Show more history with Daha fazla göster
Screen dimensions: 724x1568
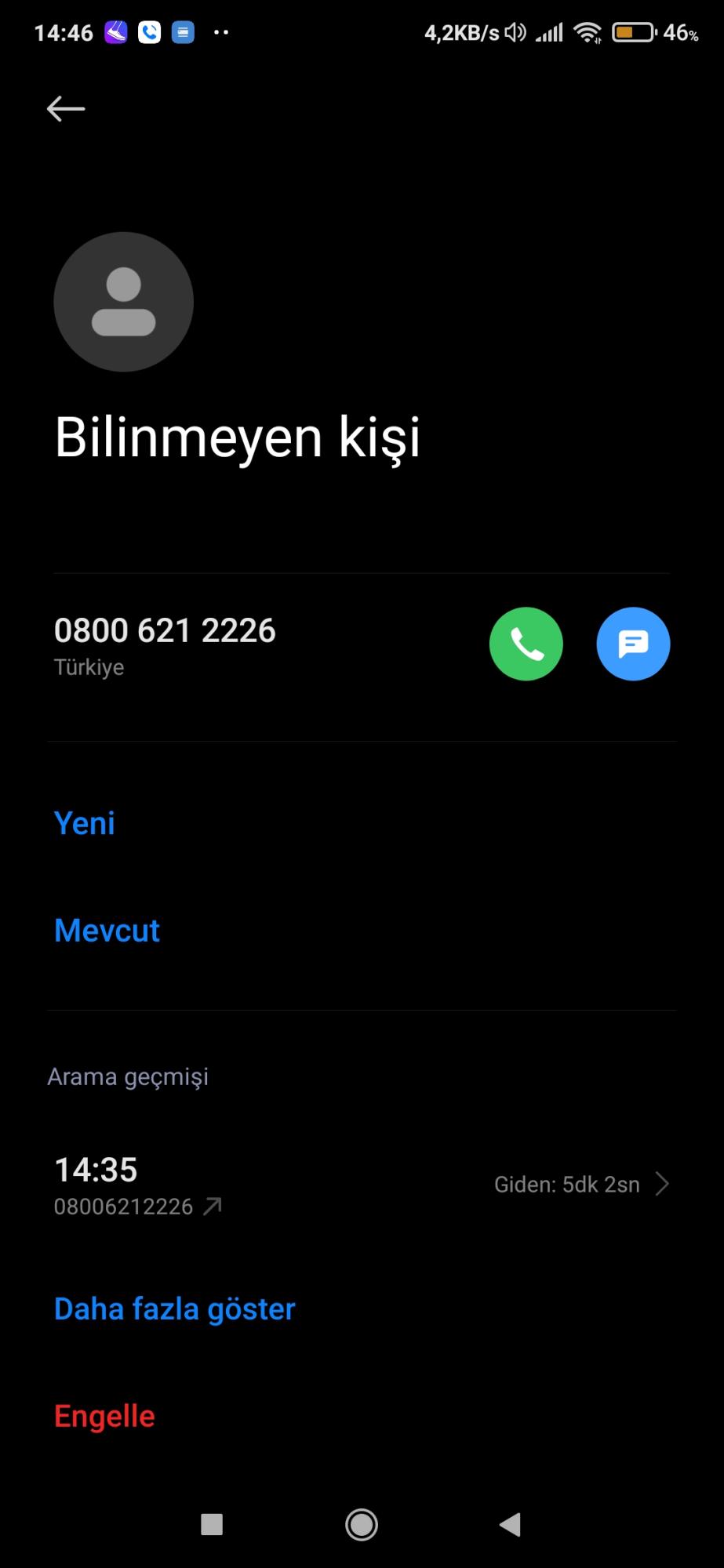click(173, 1308)
